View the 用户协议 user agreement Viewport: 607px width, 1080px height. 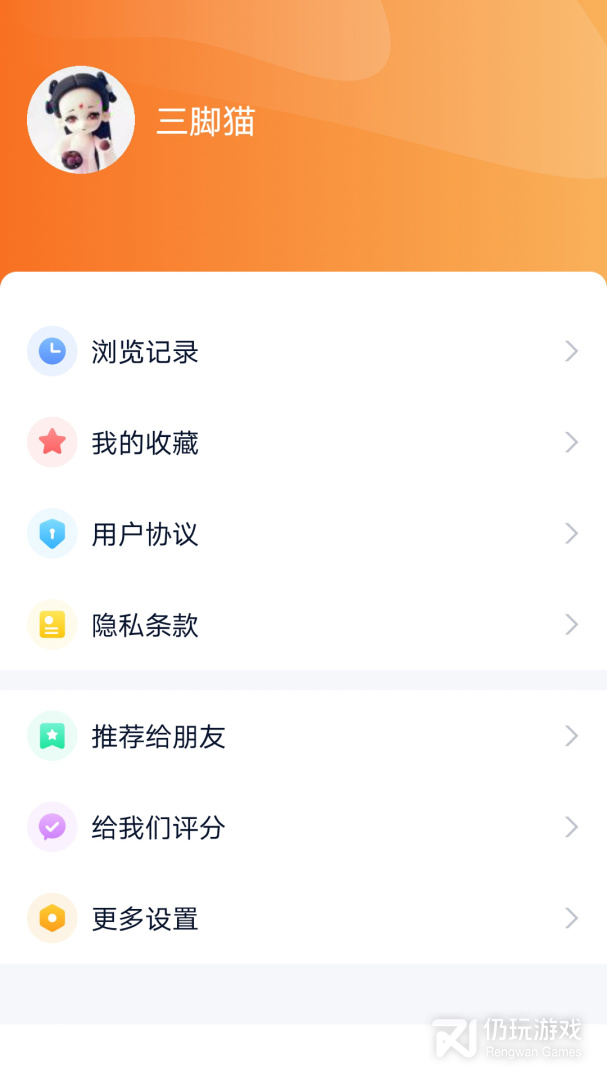point(146,534)
